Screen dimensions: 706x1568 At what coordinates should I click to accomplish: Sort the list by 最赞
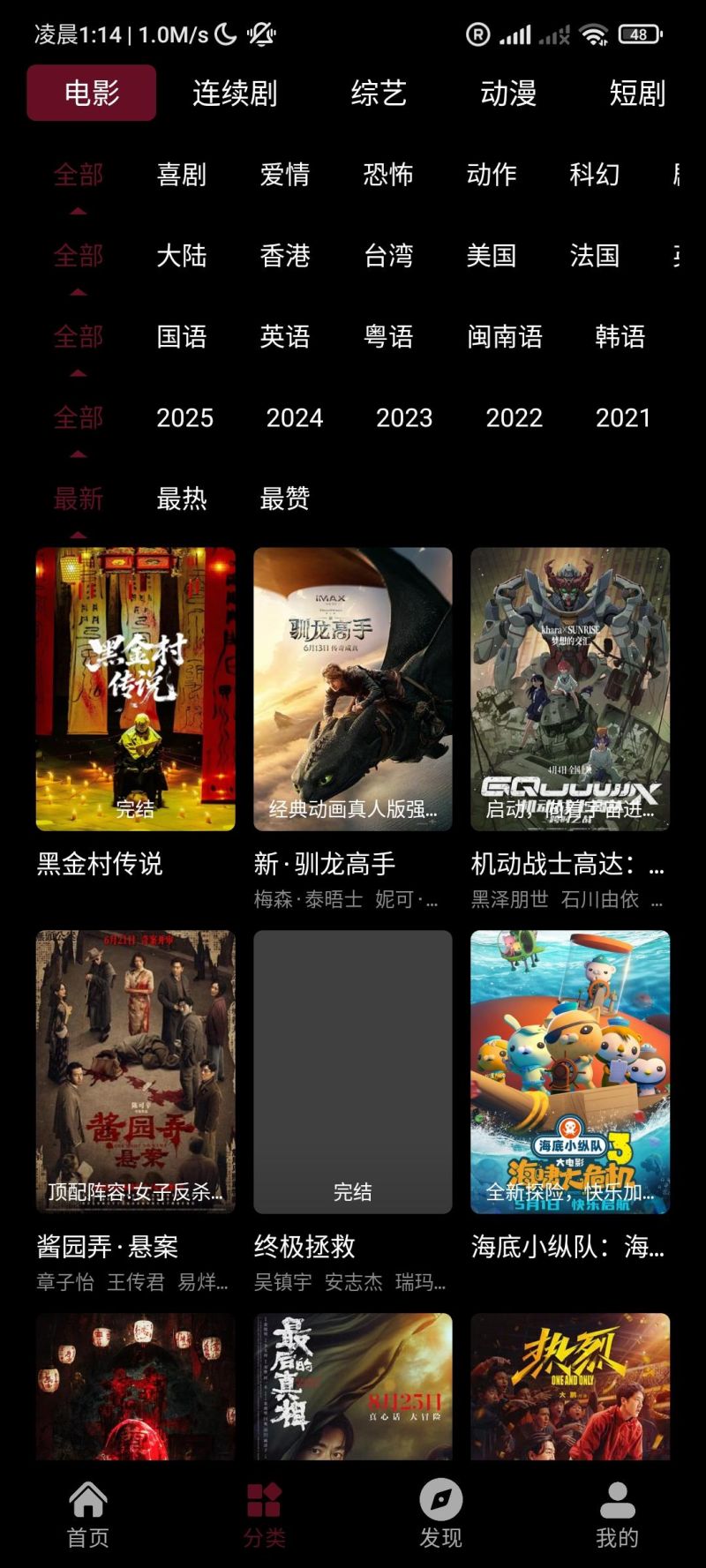[x=285, y=499]
